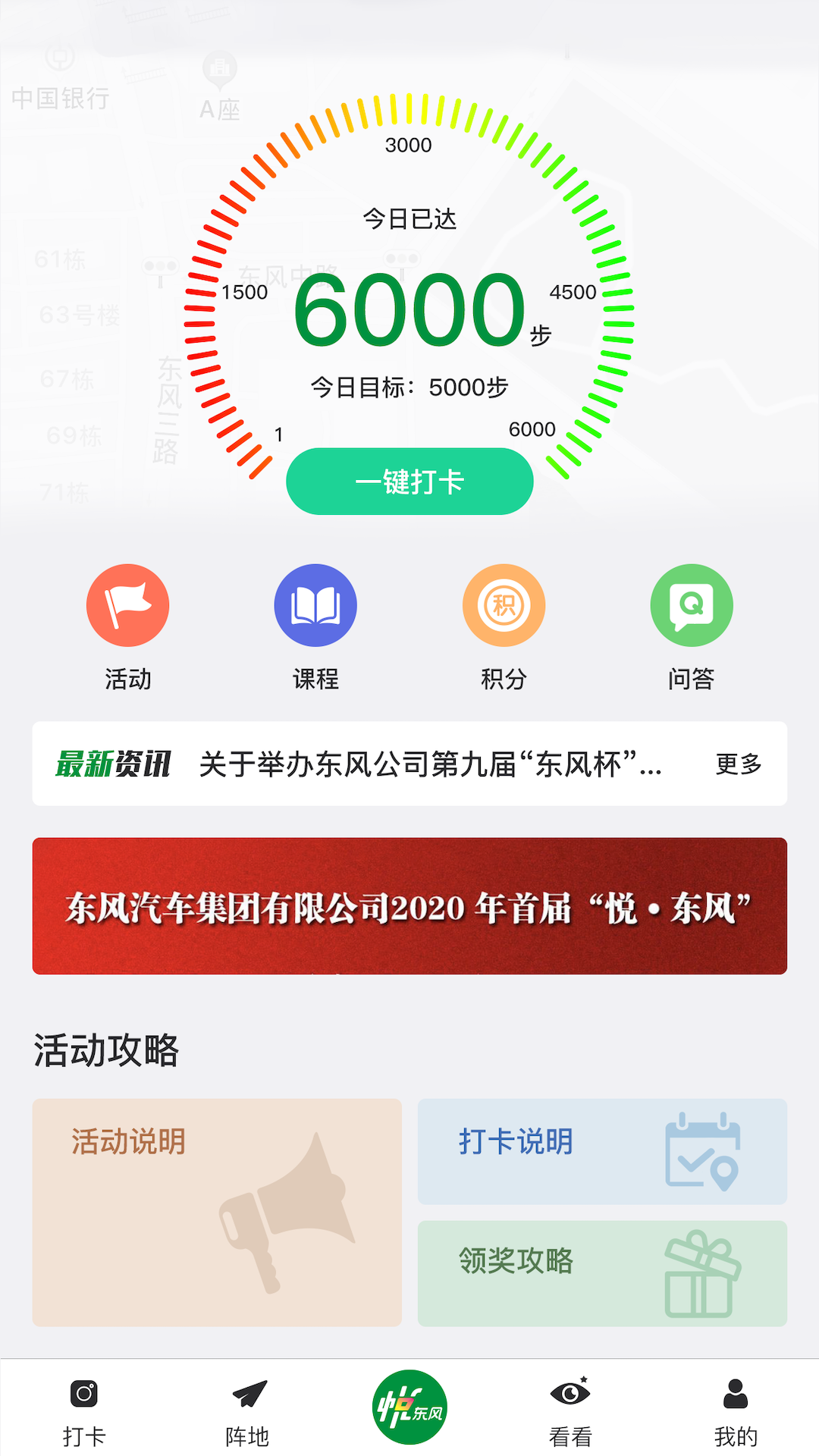The height and width of the screenshot is (1456, 819).
Task: Open the 东风杯 news headline
Action: 428,764
